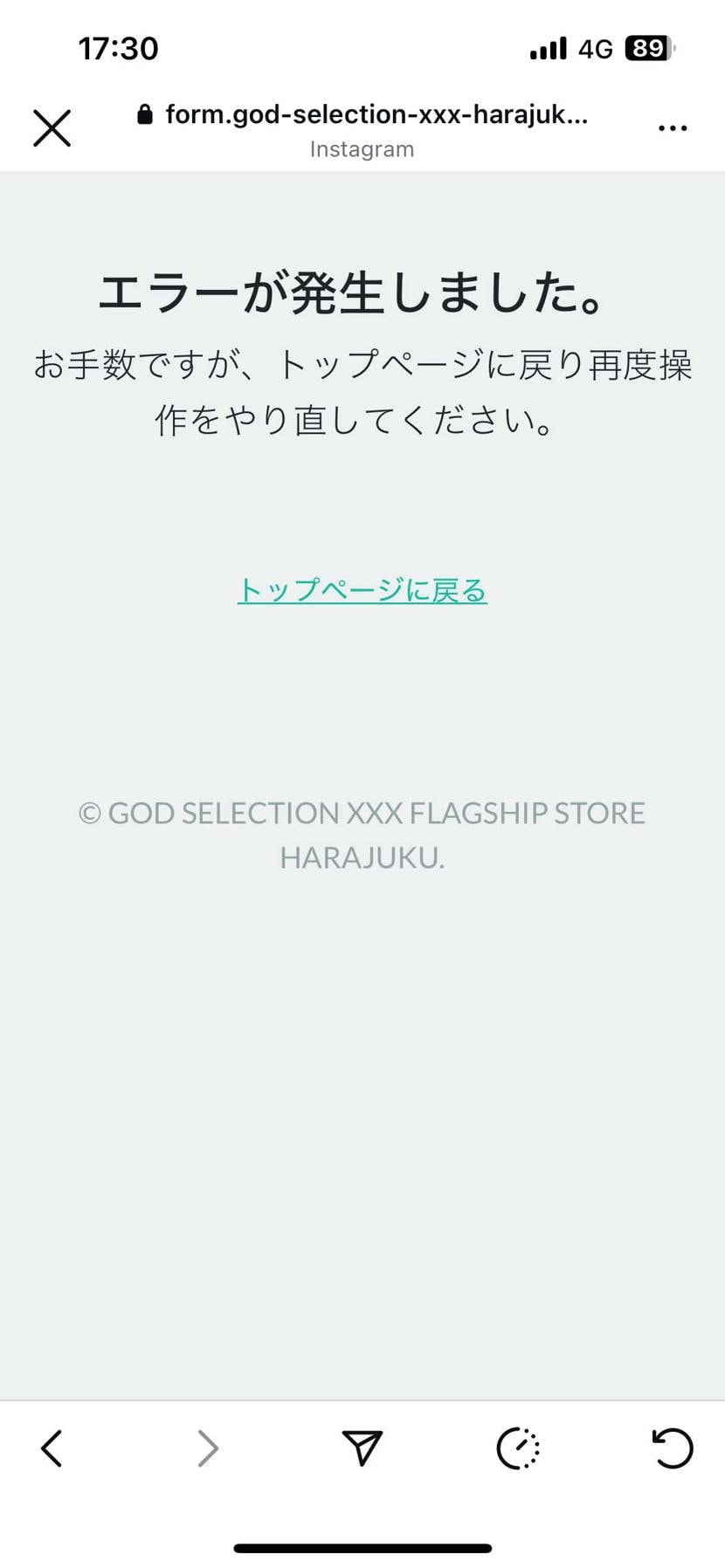
Task: Close the in-app browser with the X
Action: 52,127
